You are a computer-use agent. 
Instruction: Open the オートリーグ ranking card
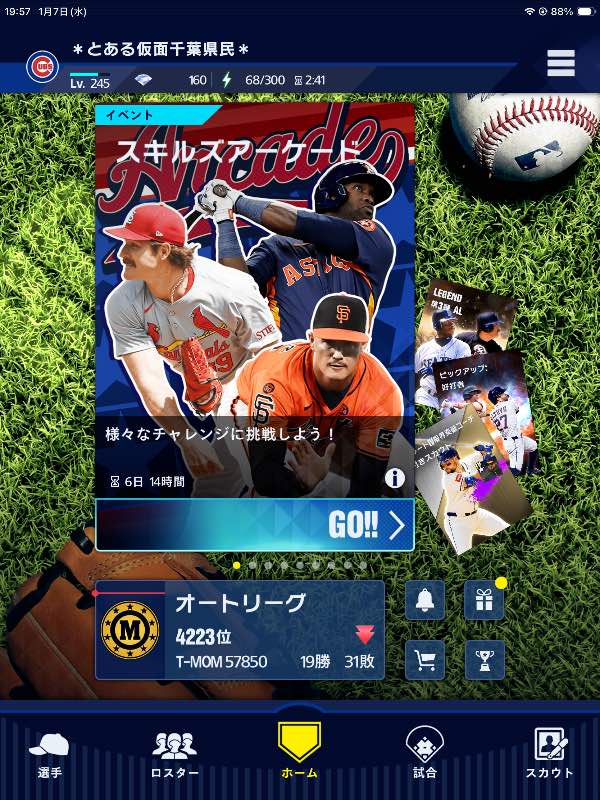click(240, 630)
